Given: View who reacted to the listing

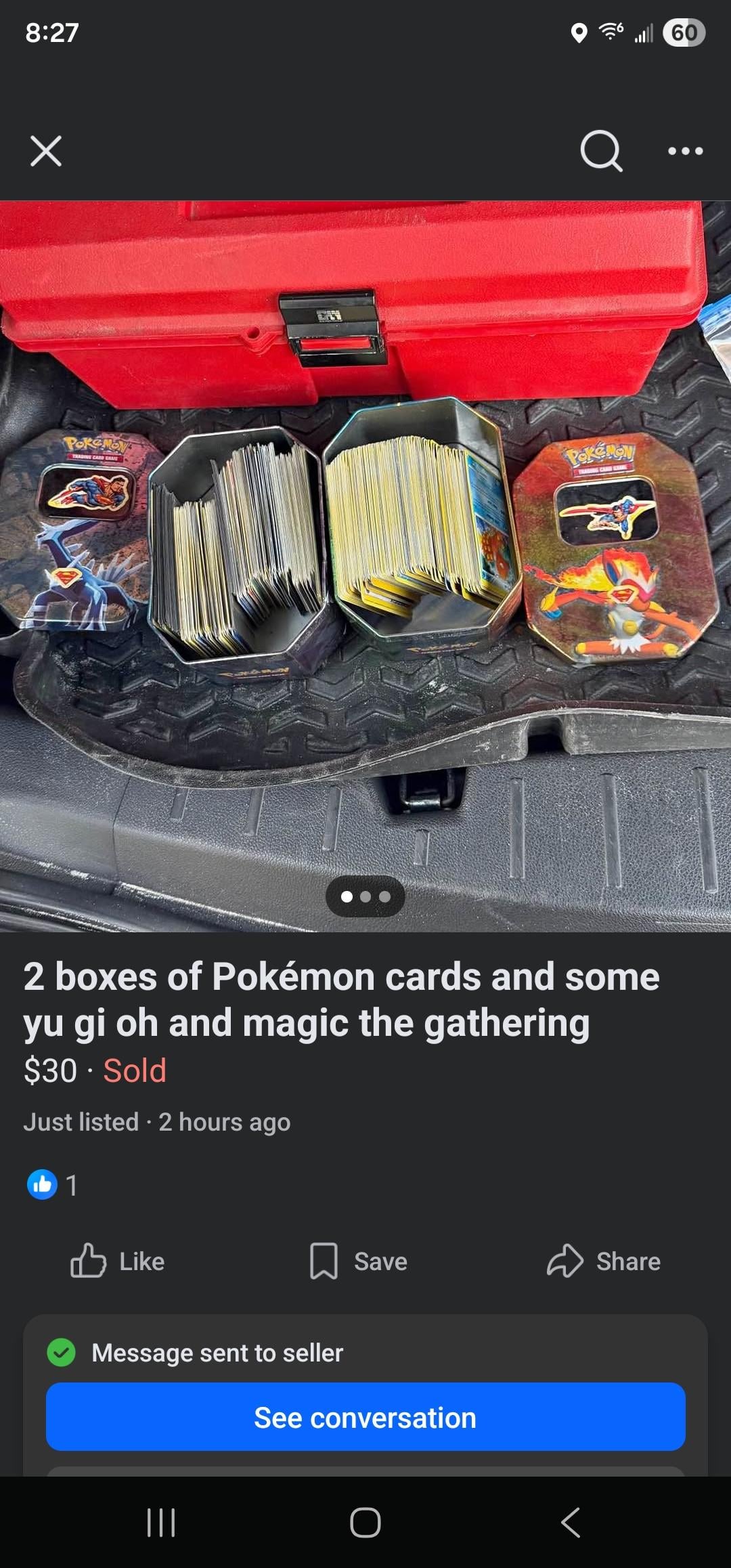Looking at the screenshot, I should point(53,1185).
